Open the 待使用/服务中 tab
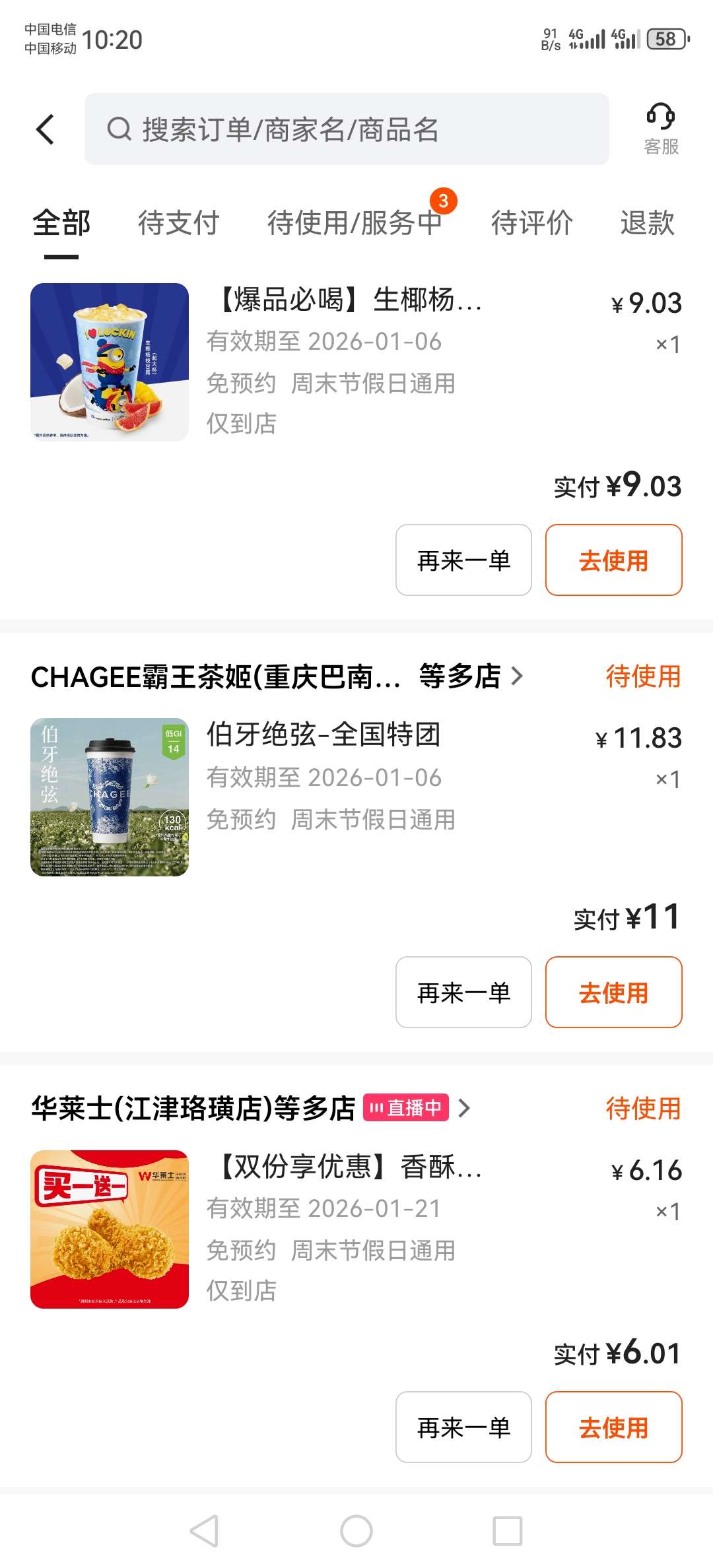The width and height of the screenshot is (713, 1568). click(x=355, y=223)
